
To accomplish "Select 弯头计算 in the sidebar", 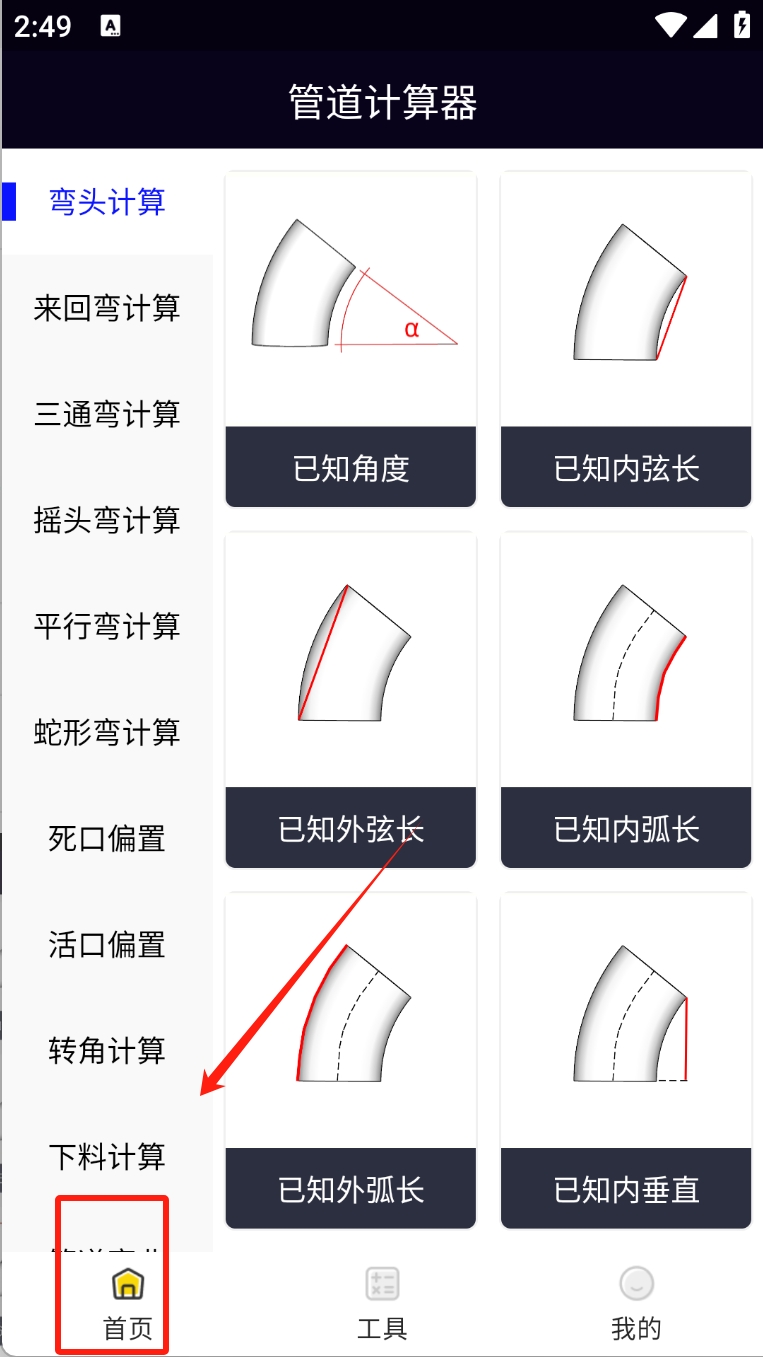I will [107, 202].
